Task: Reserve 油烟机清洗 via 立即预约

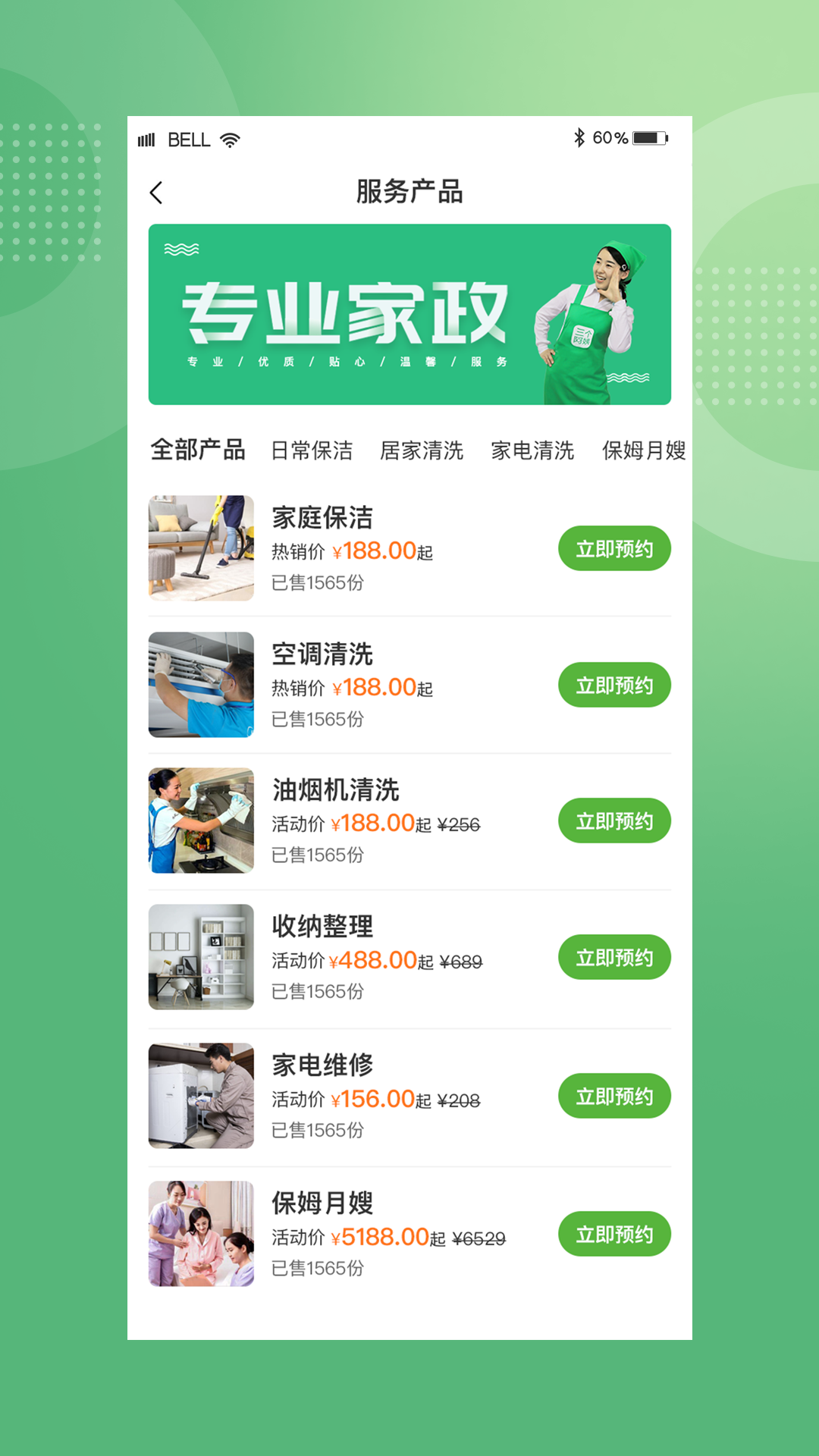Action: pos(614,821)
